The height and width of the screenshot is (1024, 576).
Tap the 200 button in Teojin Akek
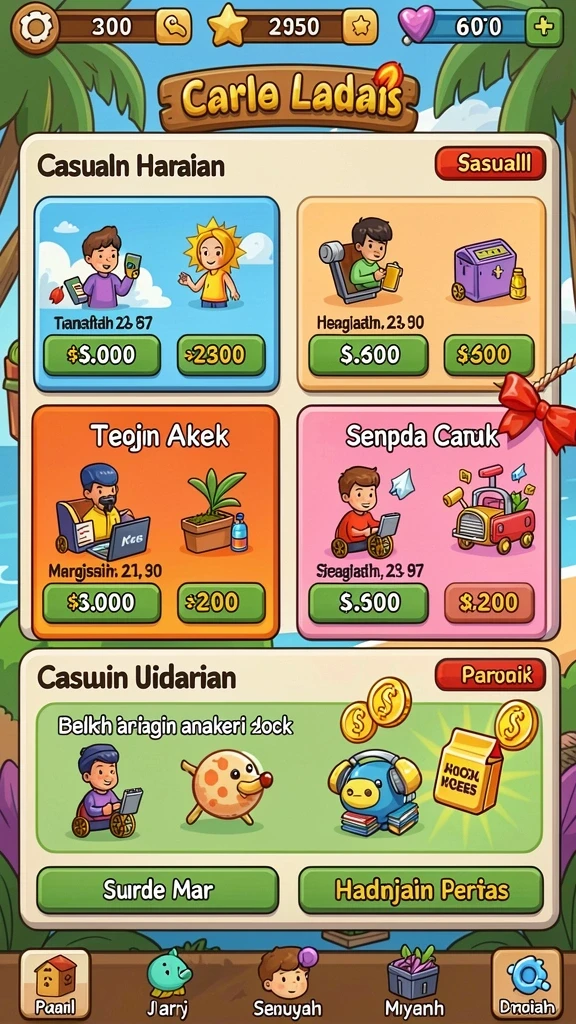click(221, 603)
